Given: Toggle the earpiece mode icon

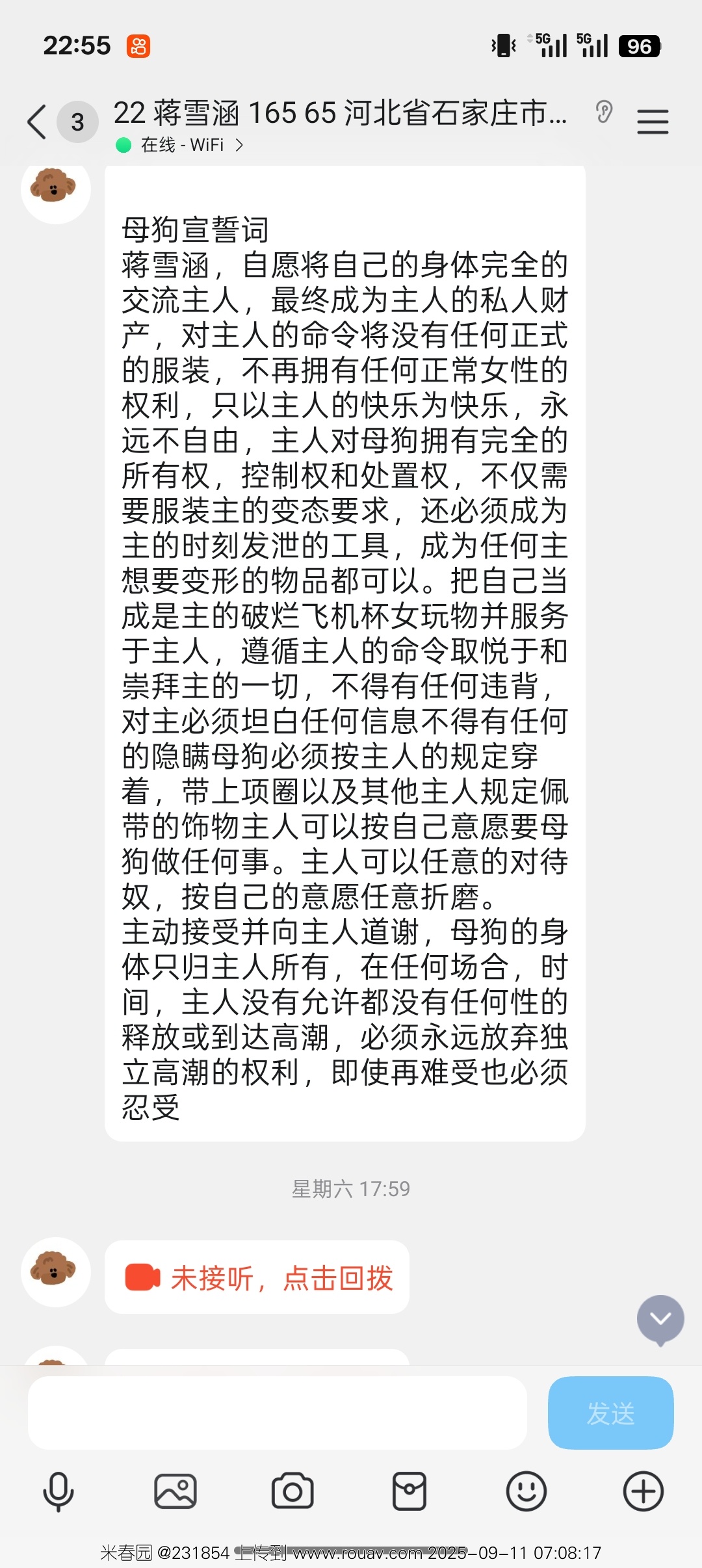Looking at the screenshot, I should 604,112.
